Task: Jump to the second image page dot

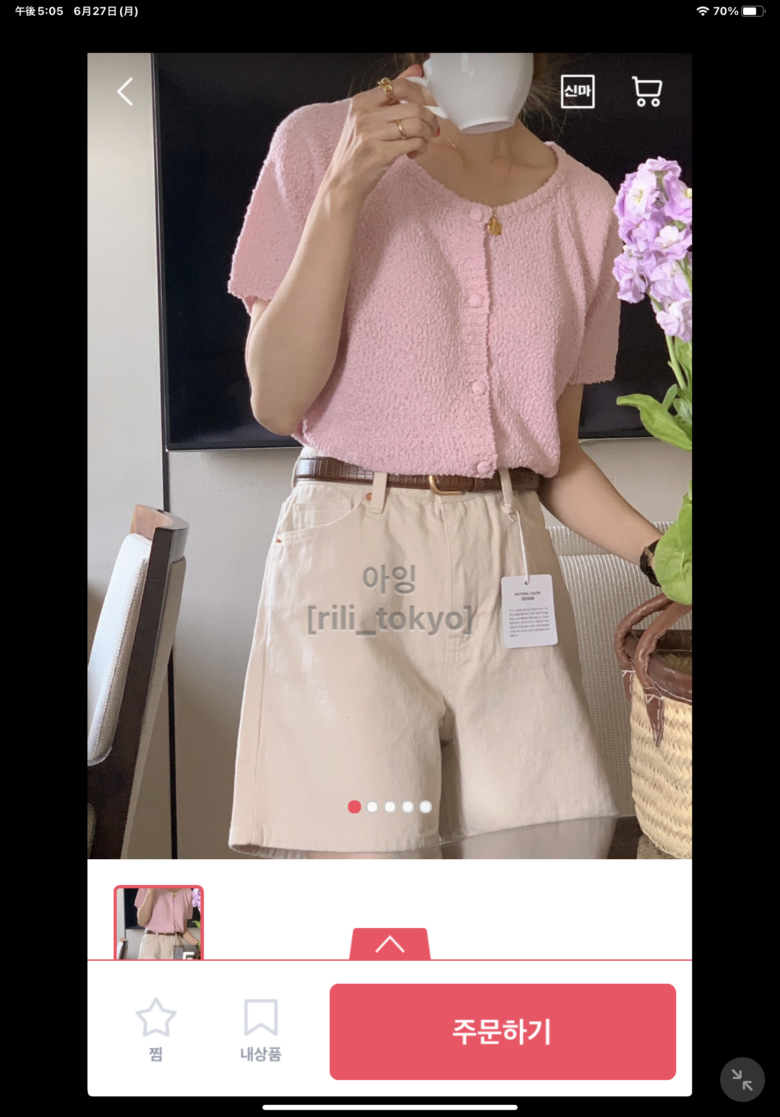Action: (372, 807)
